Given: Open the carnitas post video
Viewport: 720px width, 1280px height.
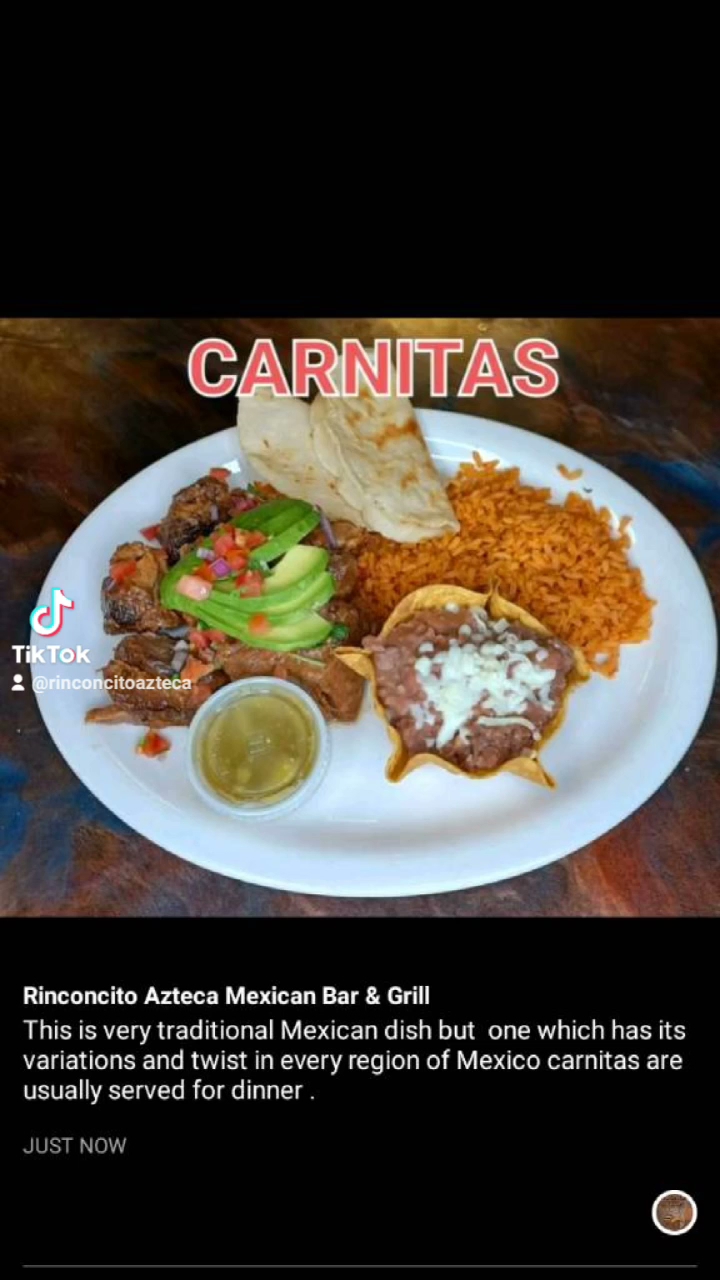Looking at the screenshot, I should (360, 617).
